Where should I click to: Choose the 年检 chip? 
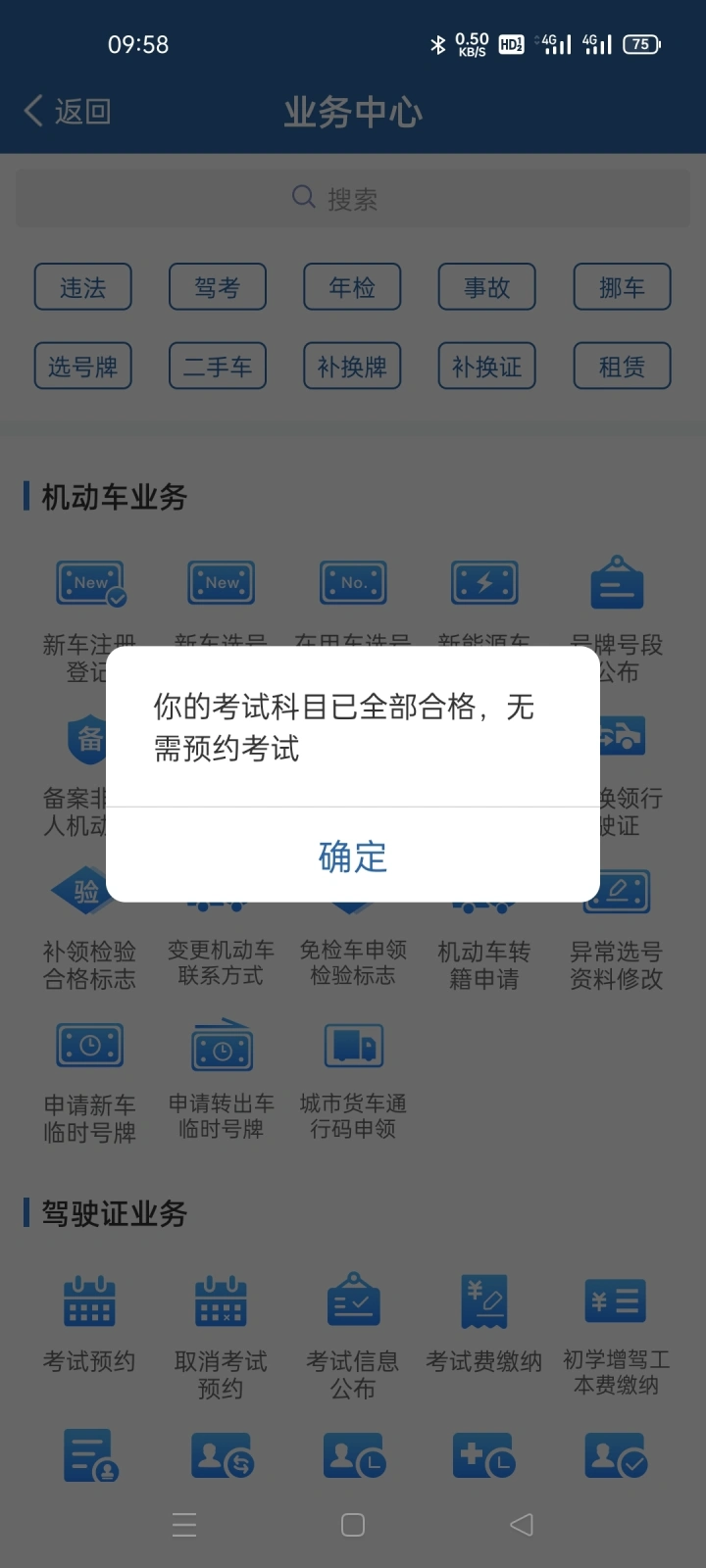coord(352,287)
